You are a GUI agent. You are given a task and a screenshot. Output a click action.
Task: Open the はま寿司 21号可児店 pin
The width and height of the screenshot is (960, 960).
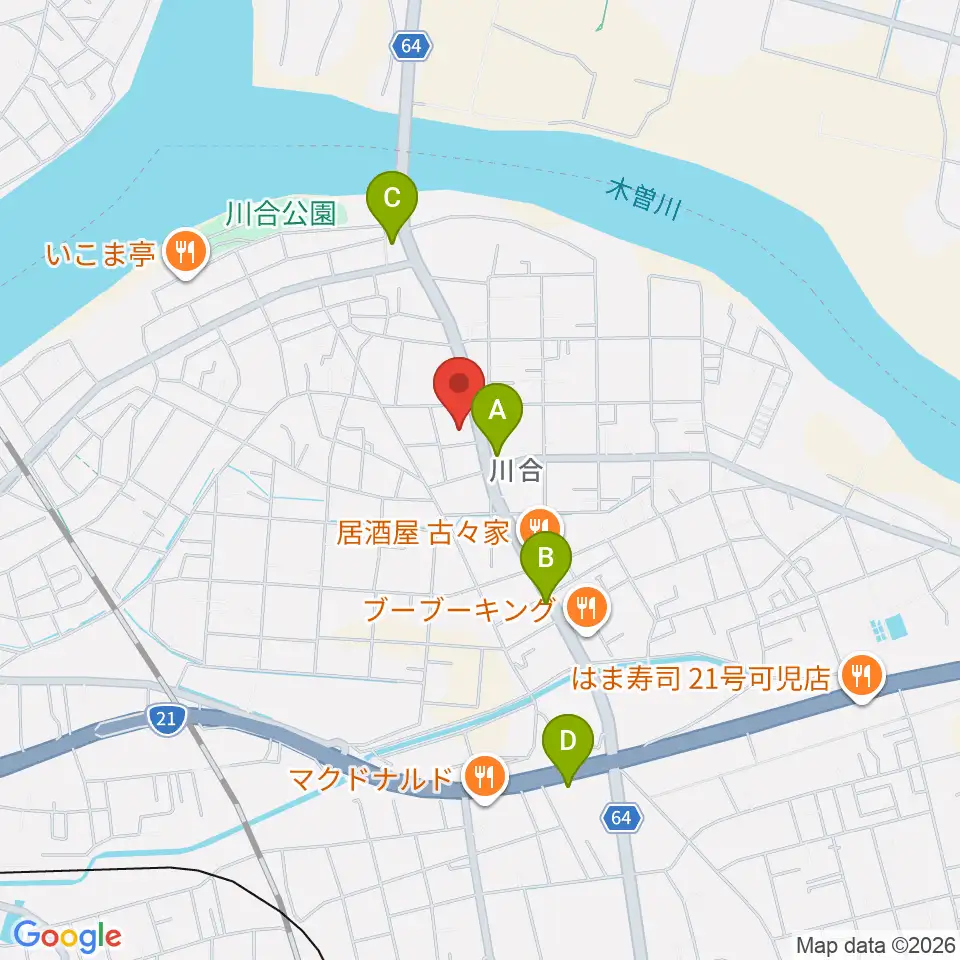[861, 678]
